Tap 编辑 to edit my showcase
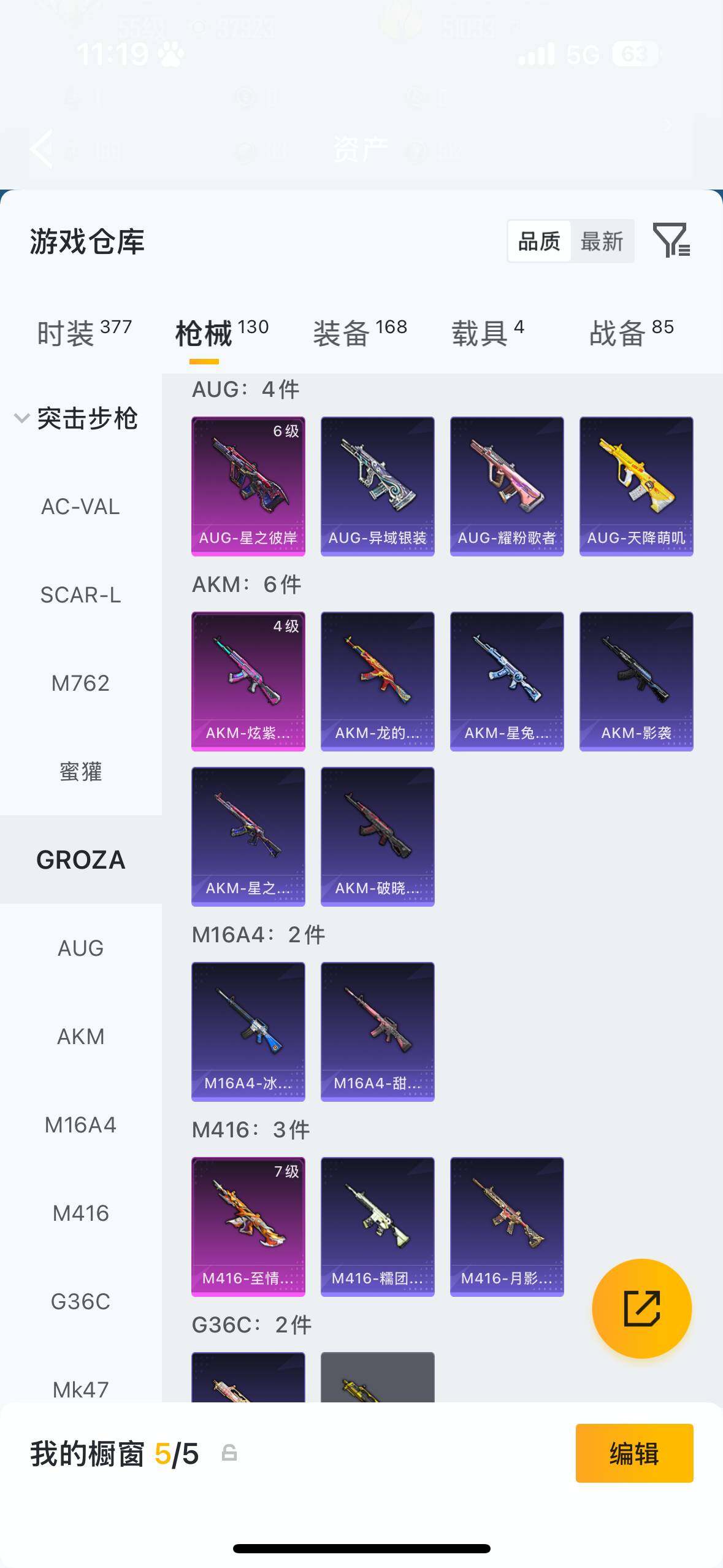The height and width of the screenshot is (1568, 723). 634,1453
